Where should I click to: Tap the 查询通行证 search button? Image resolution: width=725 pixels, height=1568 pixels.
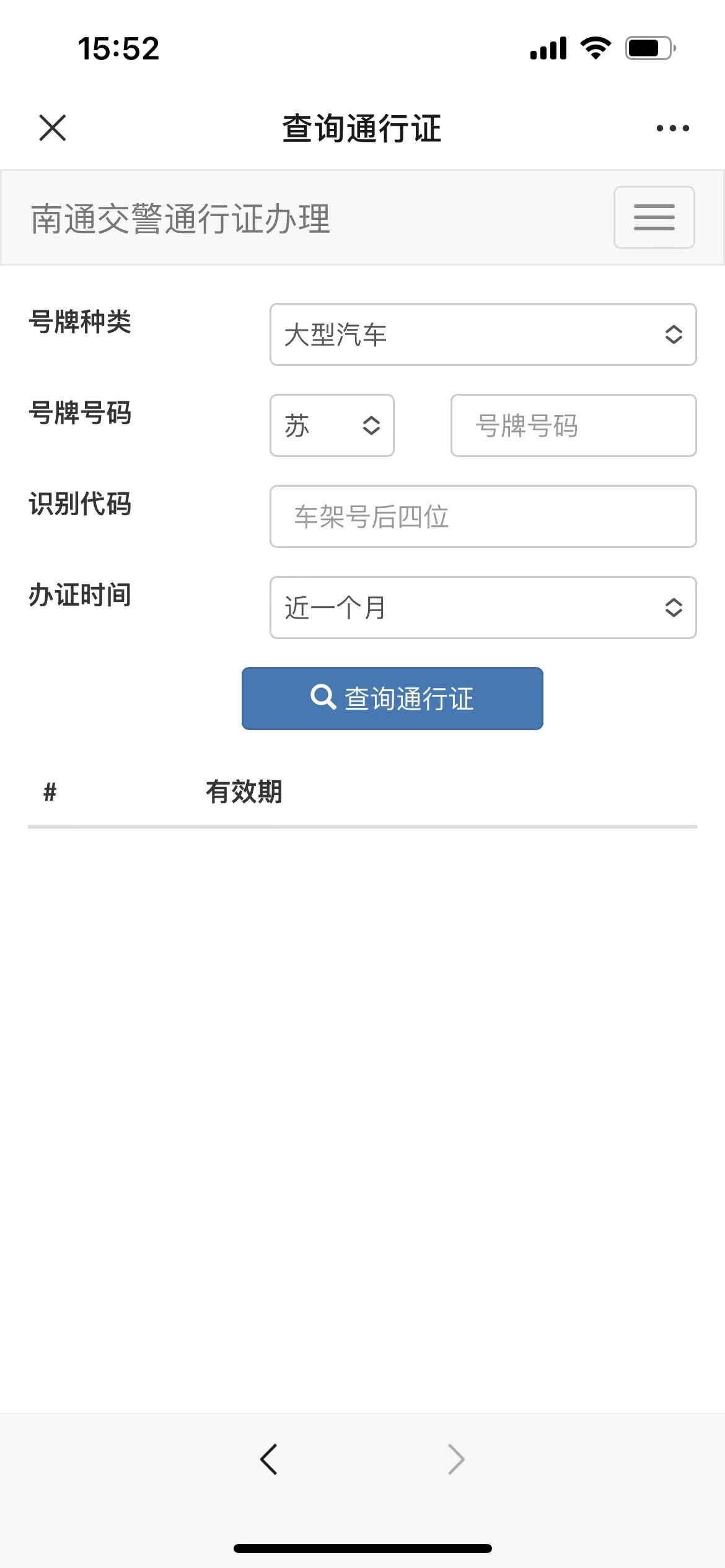pos(392,699)
